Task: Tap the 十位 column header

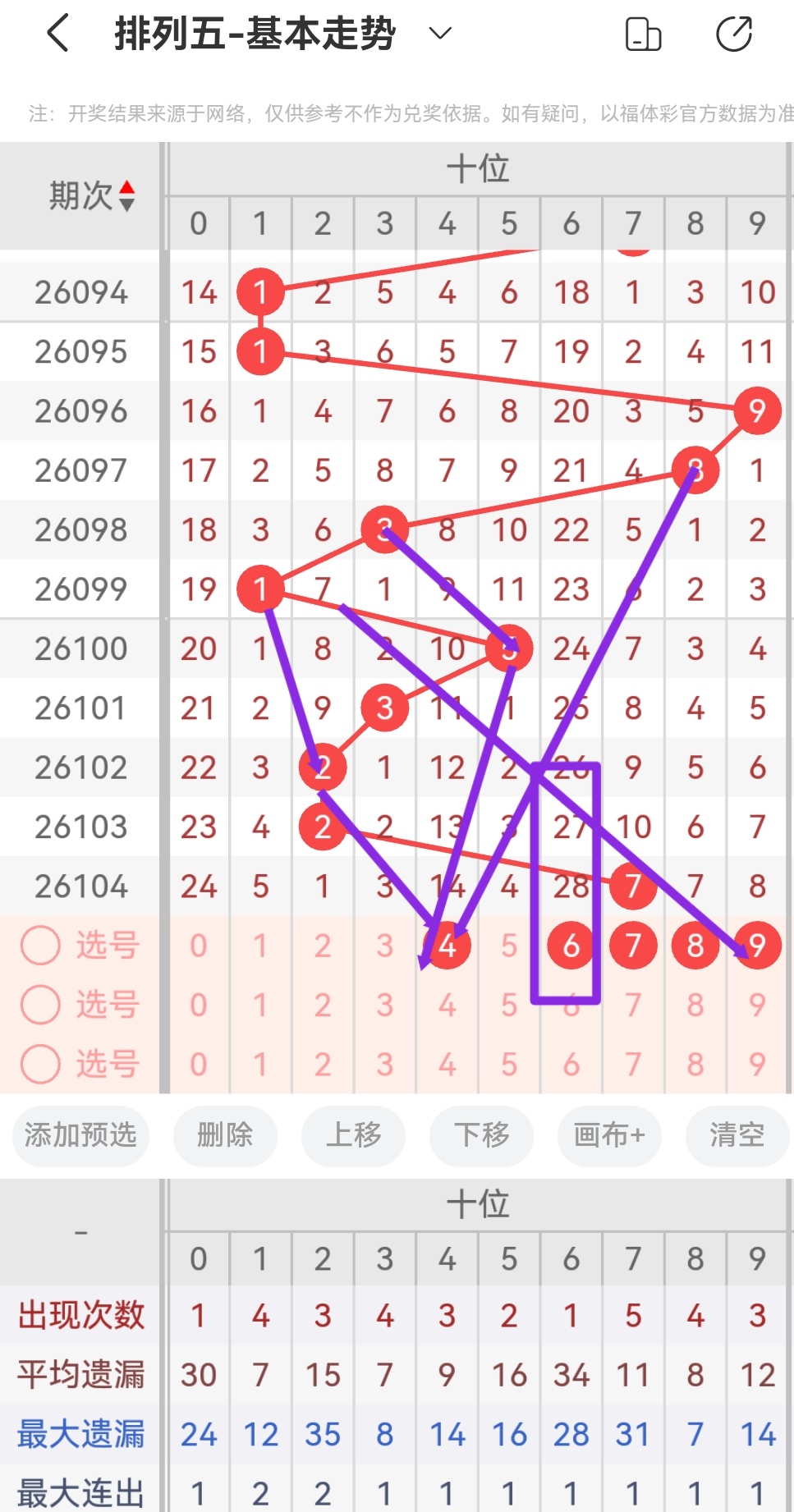Action: (477, 169)
